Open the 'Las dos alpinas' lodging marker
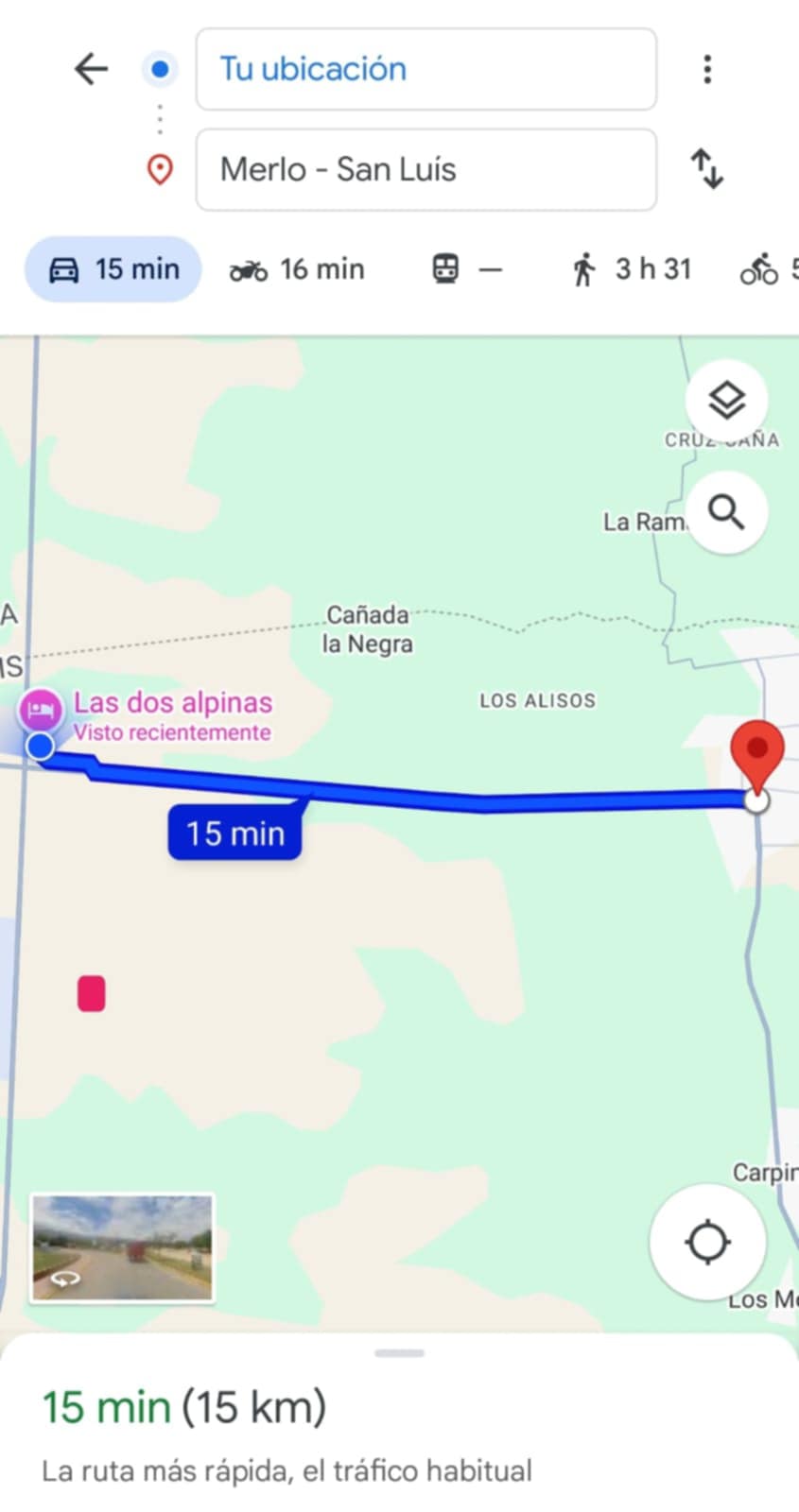The height and width of the screenshot is (1512, 799). pyautogui.click(x=40, y=709)
